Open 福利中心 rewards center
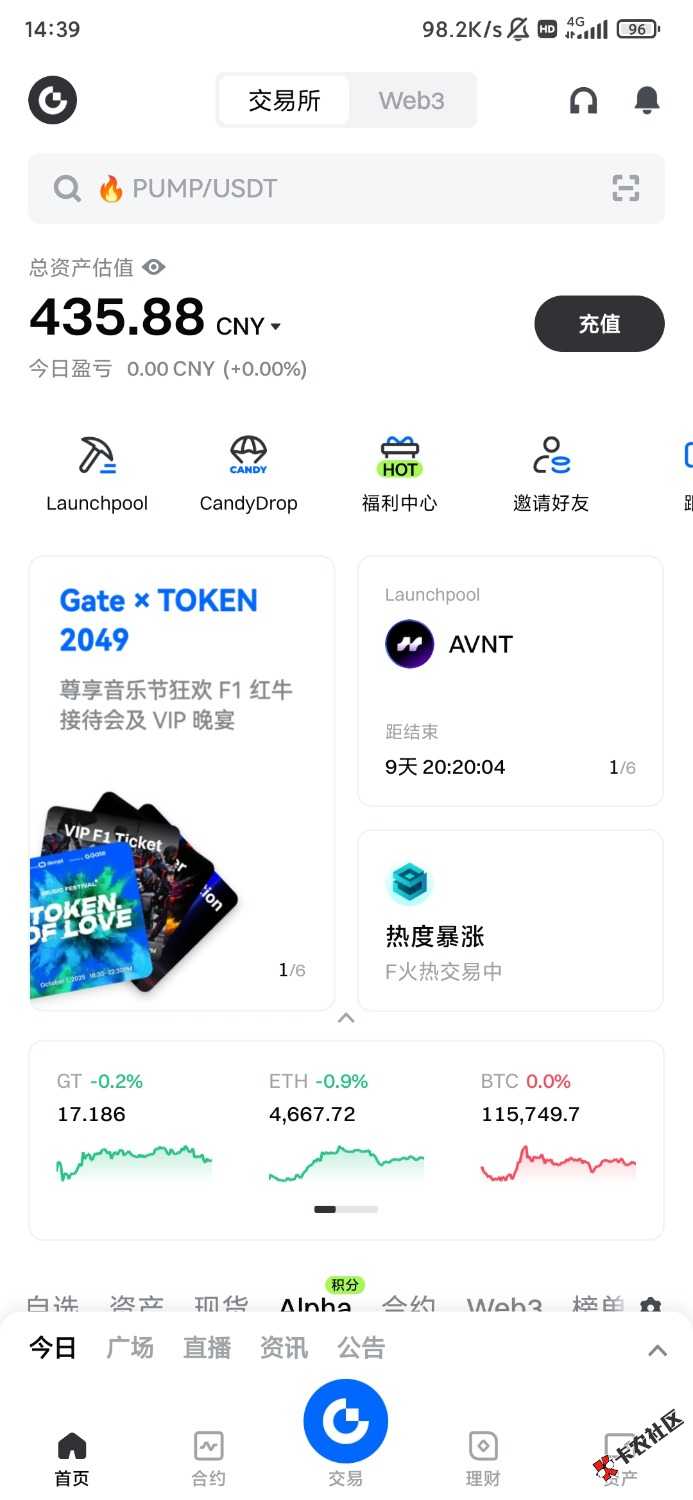 click(399, 475)
